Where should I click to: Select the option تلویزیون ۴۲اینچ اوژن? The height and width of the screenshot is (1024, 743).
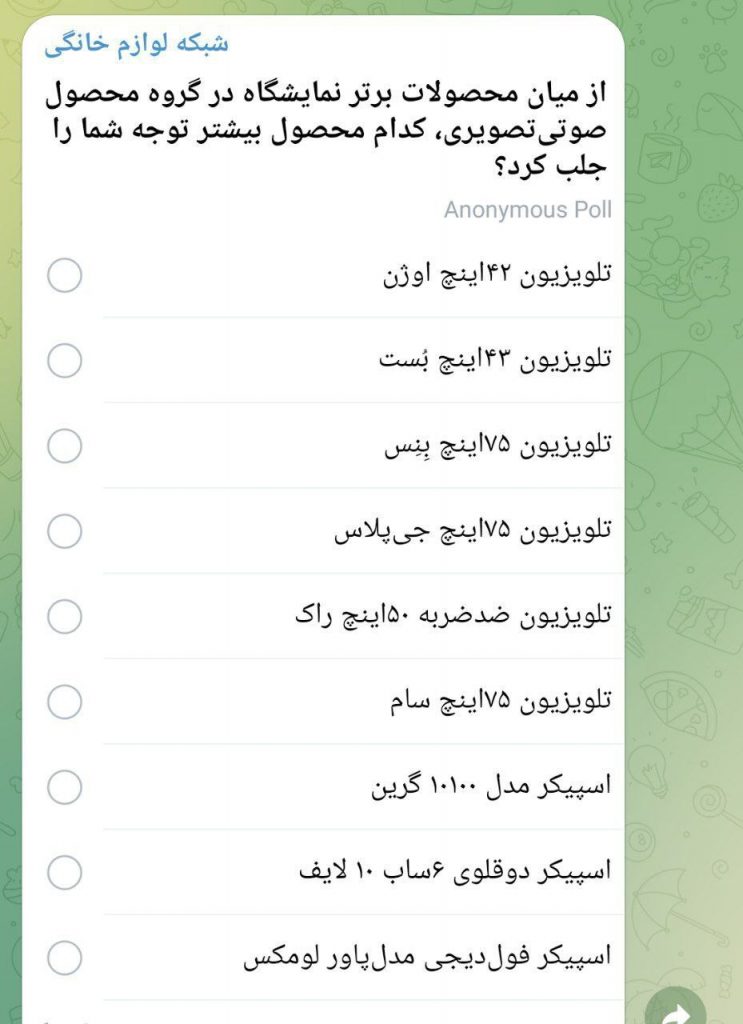pyautogui.click(x=65, y=275)
